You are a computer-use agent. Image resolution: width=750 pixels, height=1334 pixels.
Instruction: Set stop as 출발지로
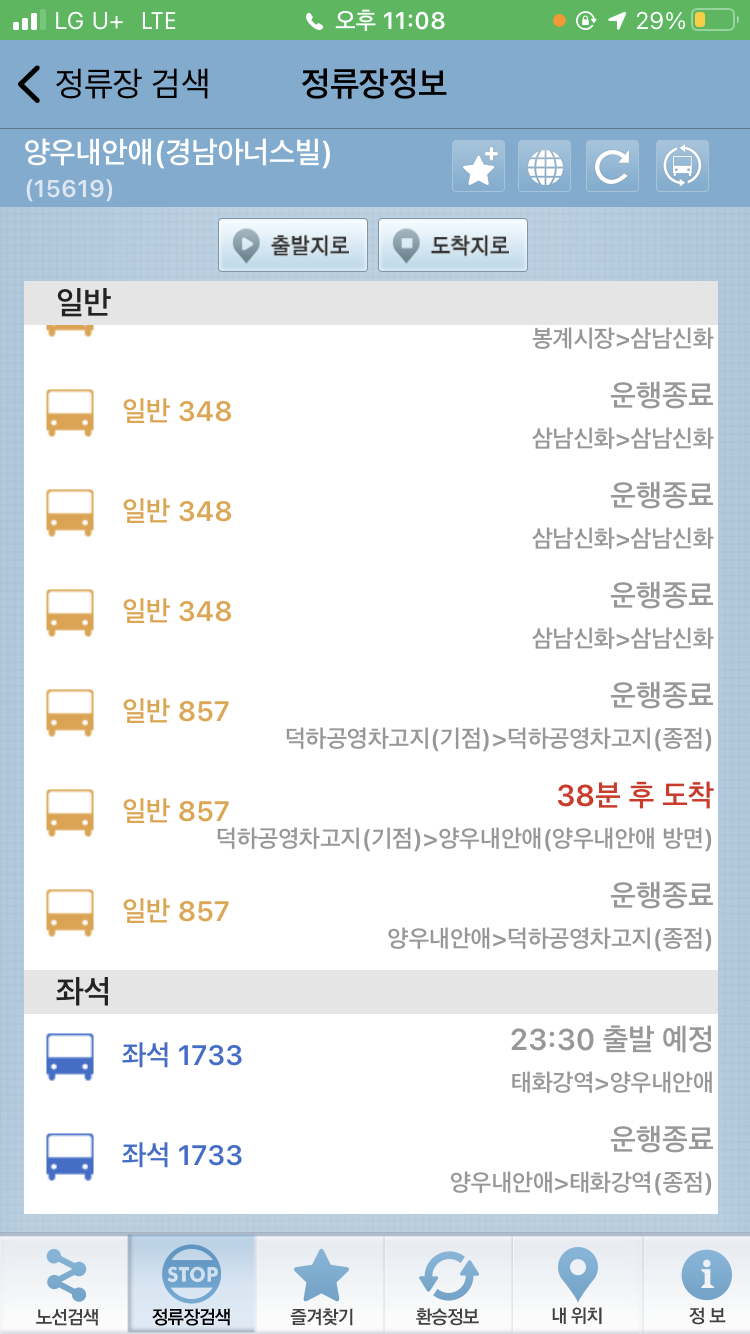(x=293, y=245)
